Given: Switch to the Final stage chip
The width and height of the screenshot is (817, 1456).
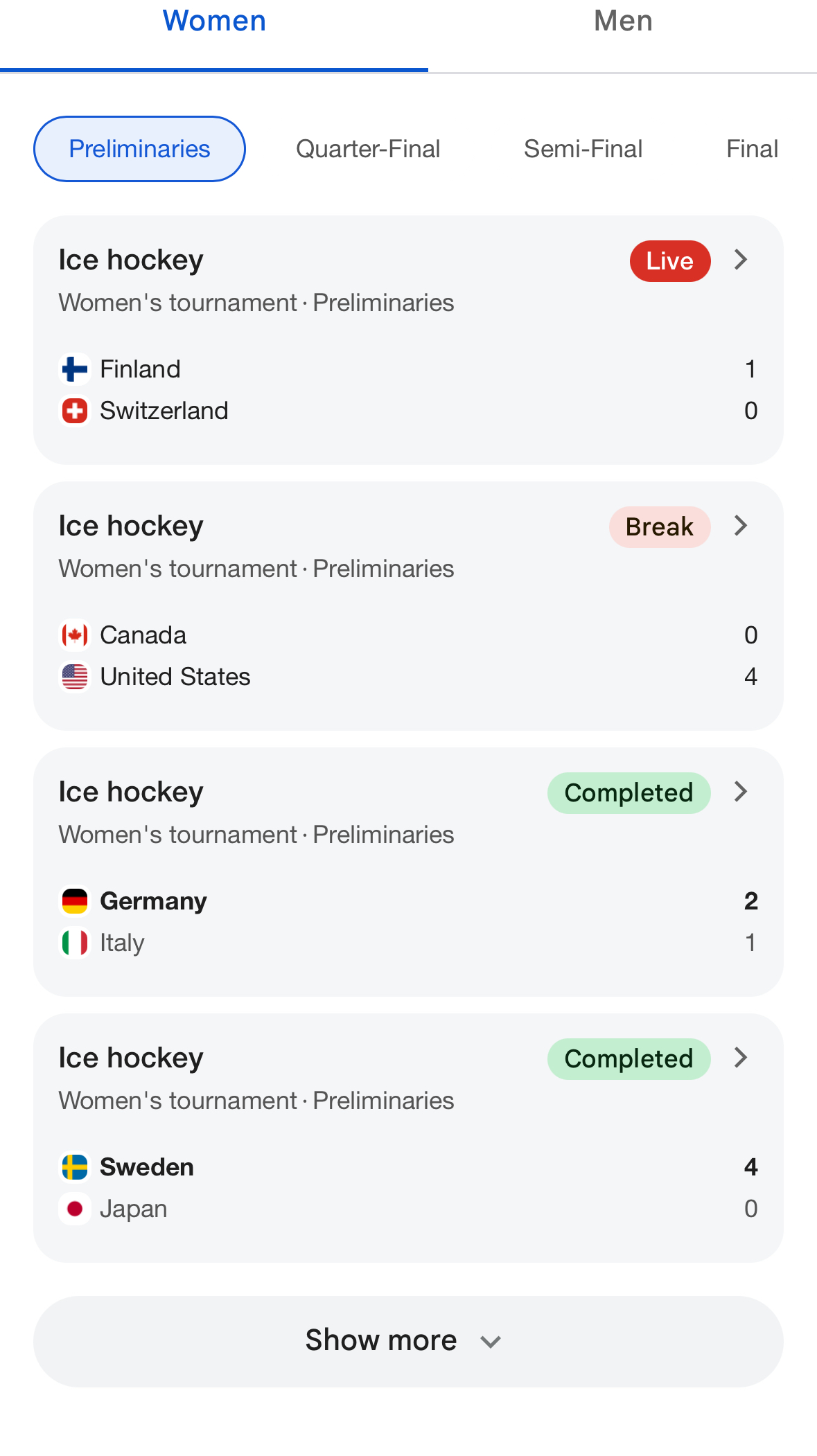Looking at the screenshot, I should 752,149.
